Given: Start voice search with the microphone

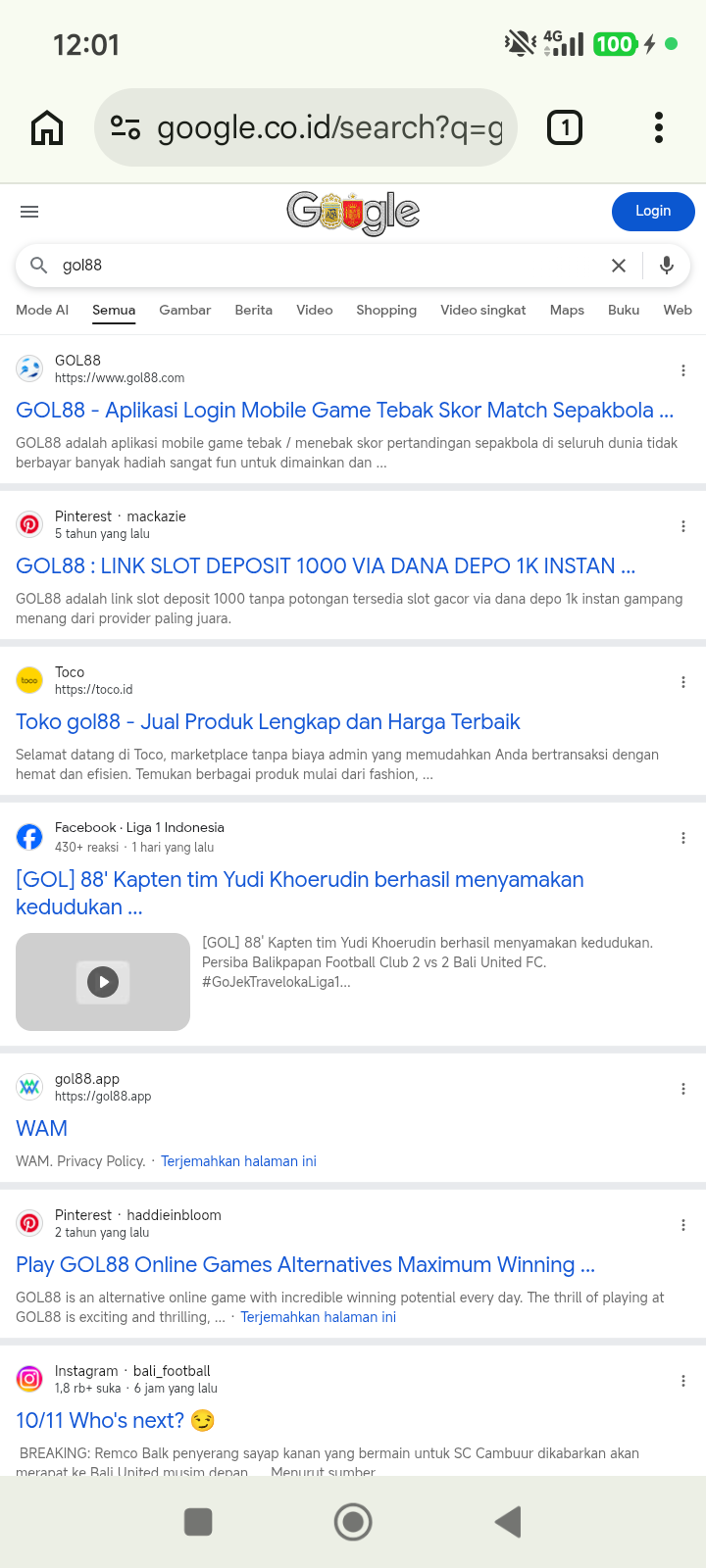Looking at the screenshot, I should [667, 266].
